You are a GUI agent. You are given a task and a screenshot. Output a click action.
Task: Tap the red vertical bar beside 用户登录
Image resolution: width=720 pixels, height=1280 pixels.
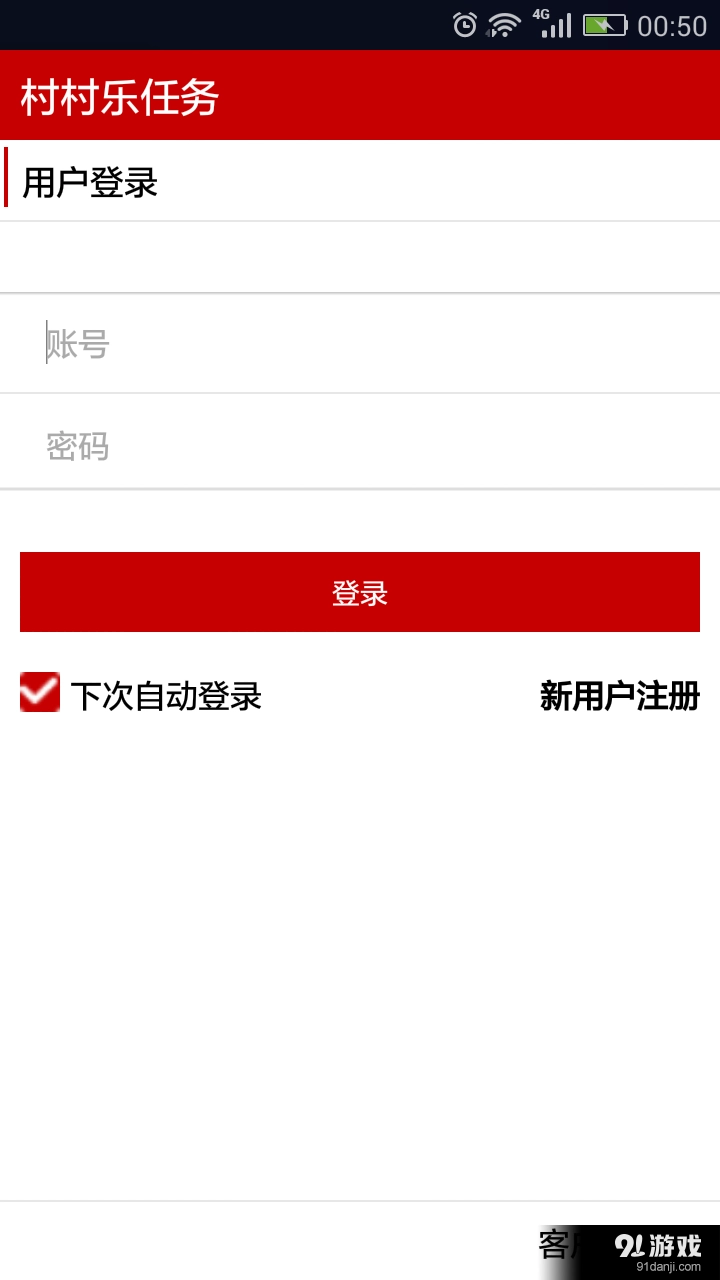(x=8, y=181)
